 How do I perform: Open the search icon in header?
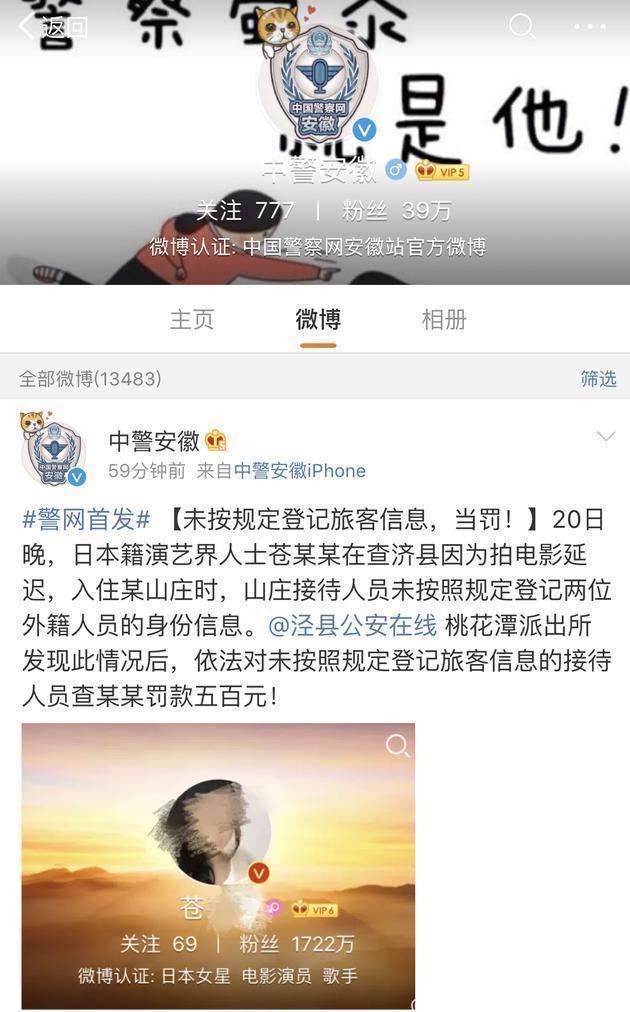coord(522,26)
